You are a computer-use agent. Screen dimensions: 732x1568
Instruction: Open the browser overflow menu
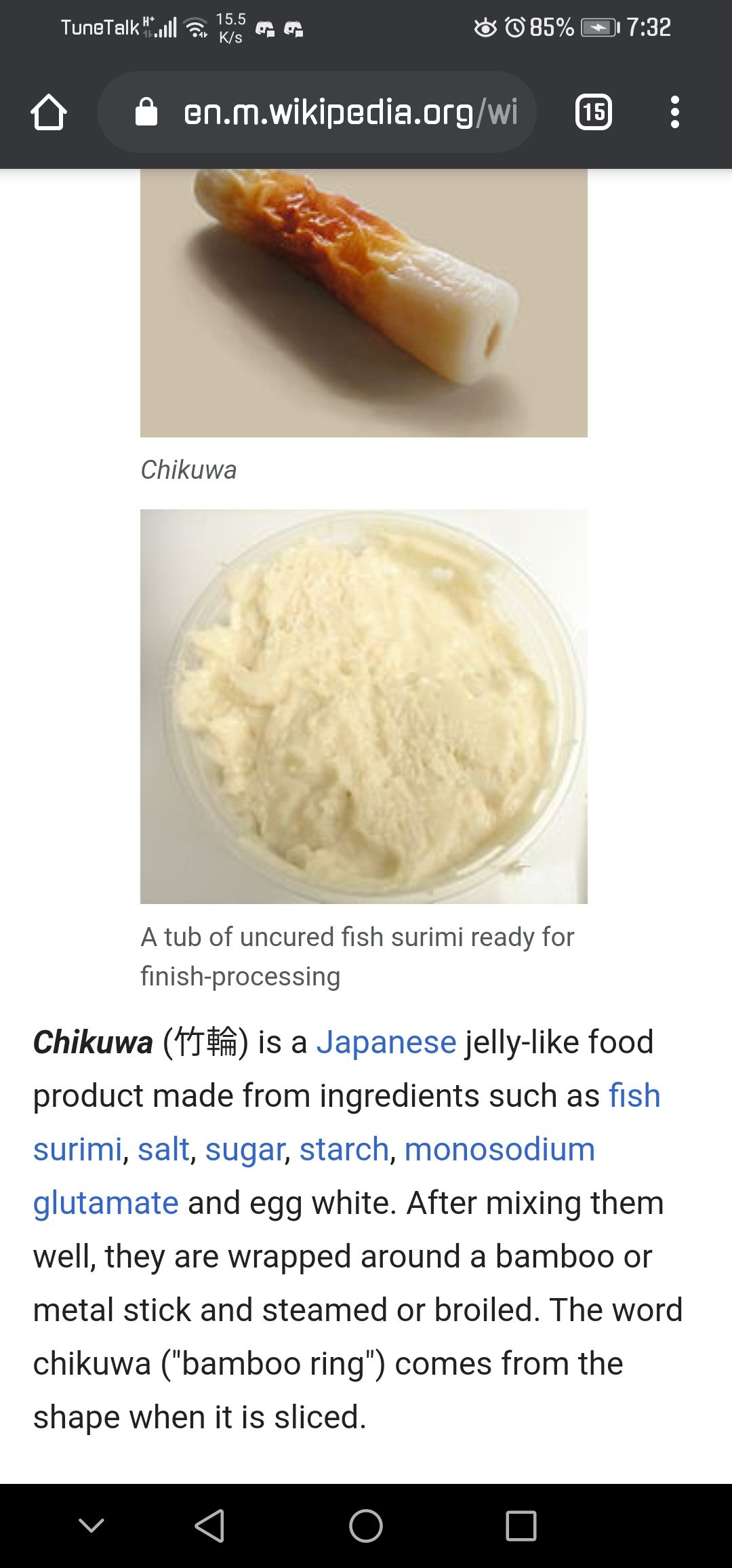[x=674, y=112]
